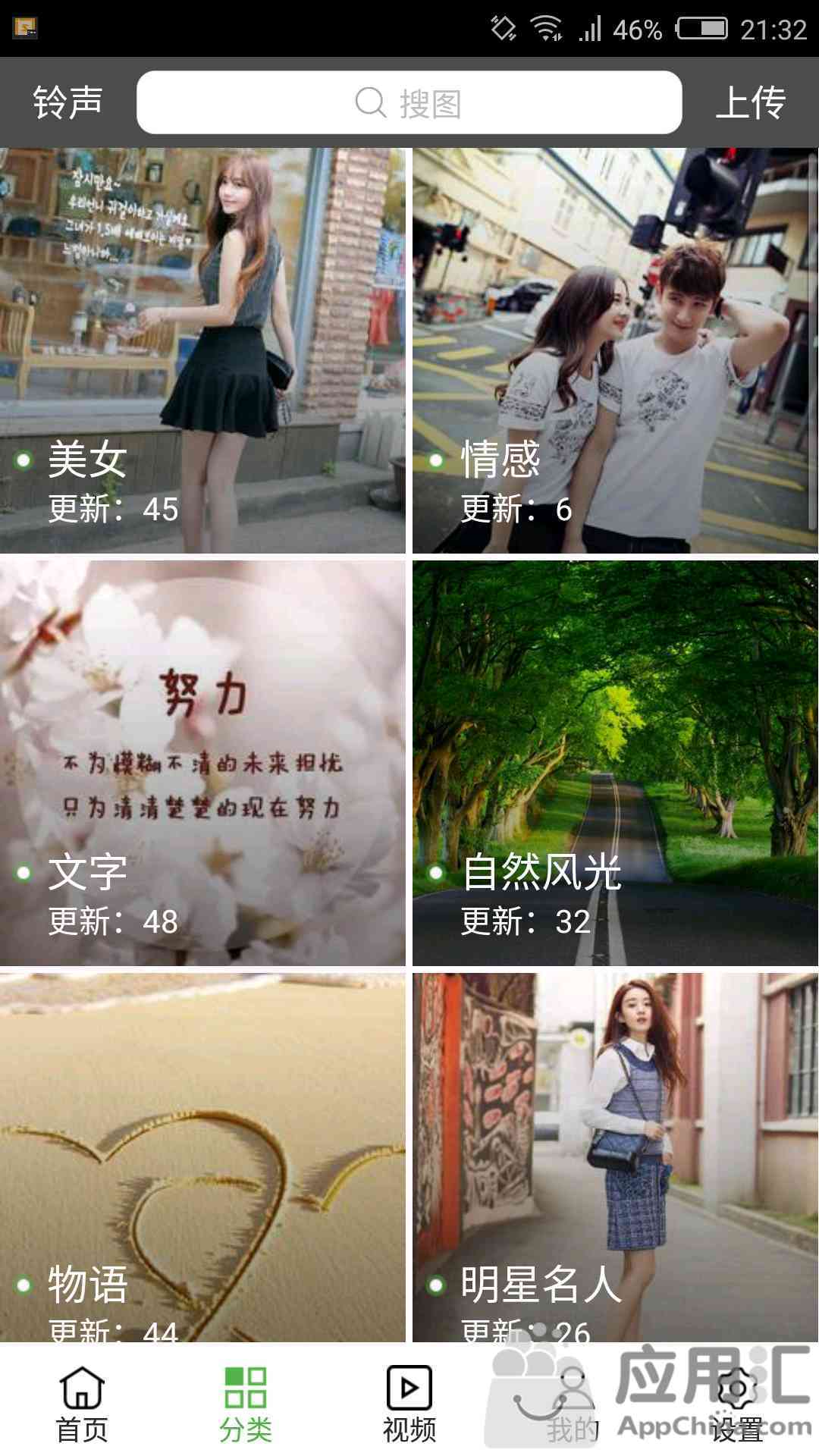Switch to the 我的 profile tab
Image resolution: width=819 pixels, height=1456 pixels.
573,1403
